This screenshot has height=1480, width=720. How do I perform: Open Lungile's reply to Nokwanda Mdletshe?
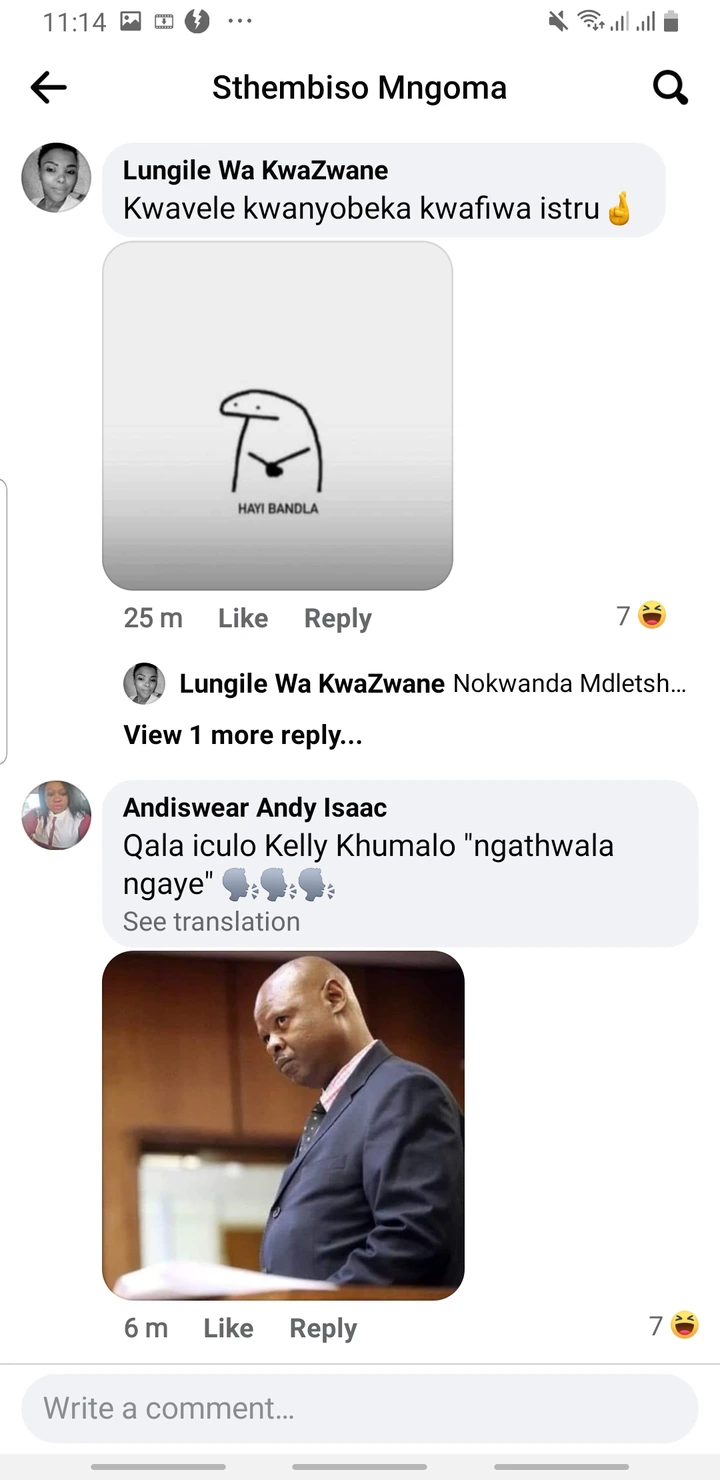coord(405,684)
